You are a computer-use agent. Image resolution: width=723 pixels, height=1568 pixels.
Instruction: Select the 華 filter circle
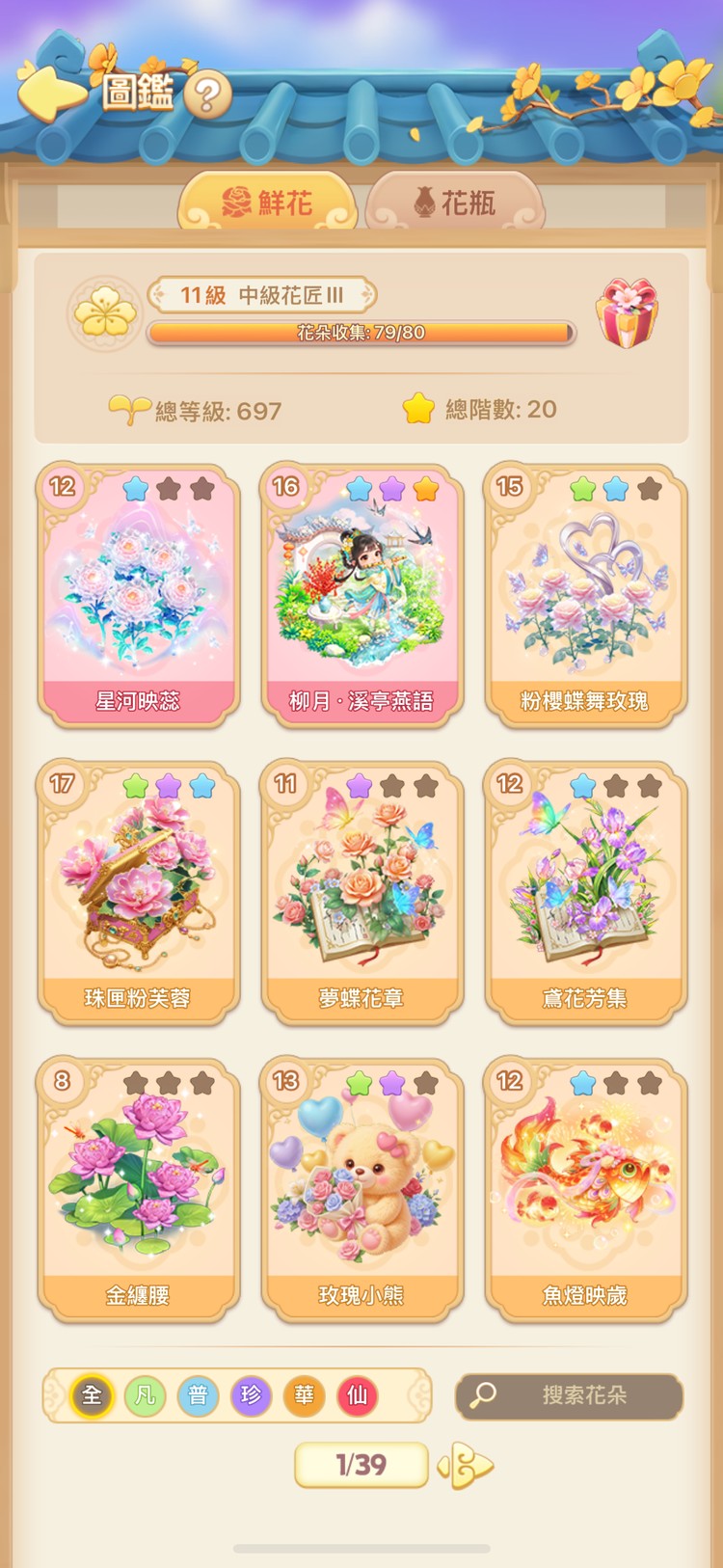[x=304, y=1395]
